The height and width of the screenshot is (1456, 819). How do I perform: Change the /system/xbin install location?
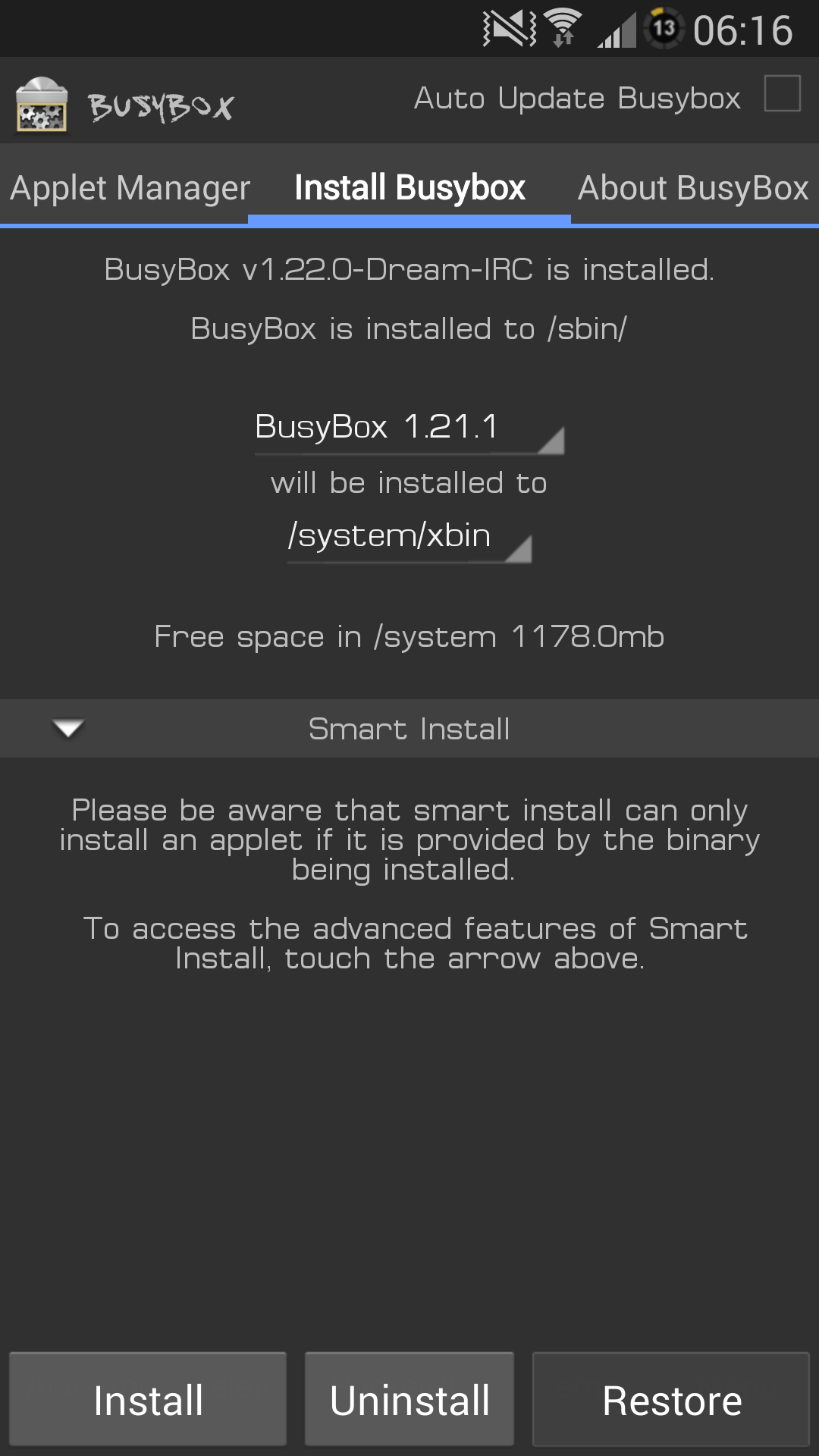click(x=409, y=537)
